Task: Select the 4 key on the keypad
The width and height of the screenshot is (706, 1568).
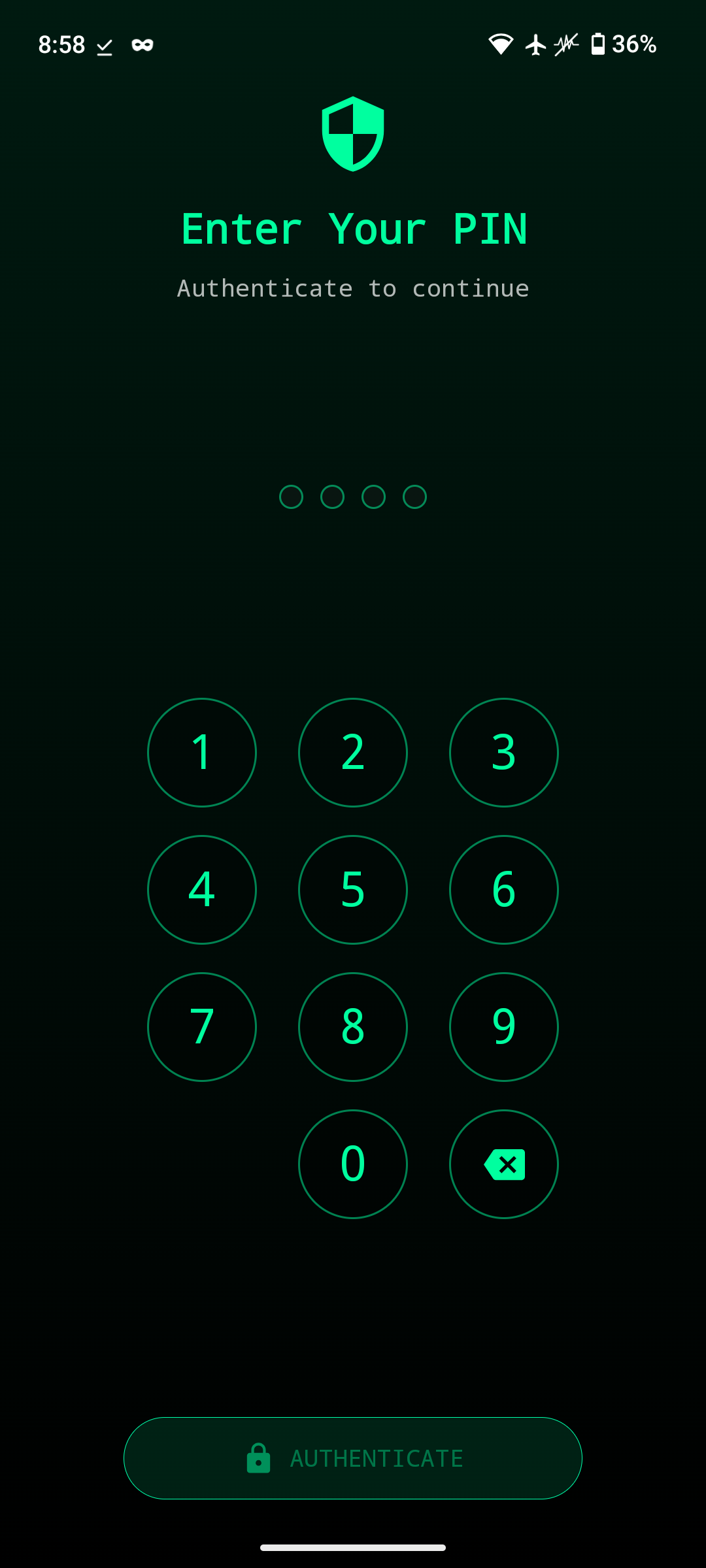Action: tap(202, 890)
